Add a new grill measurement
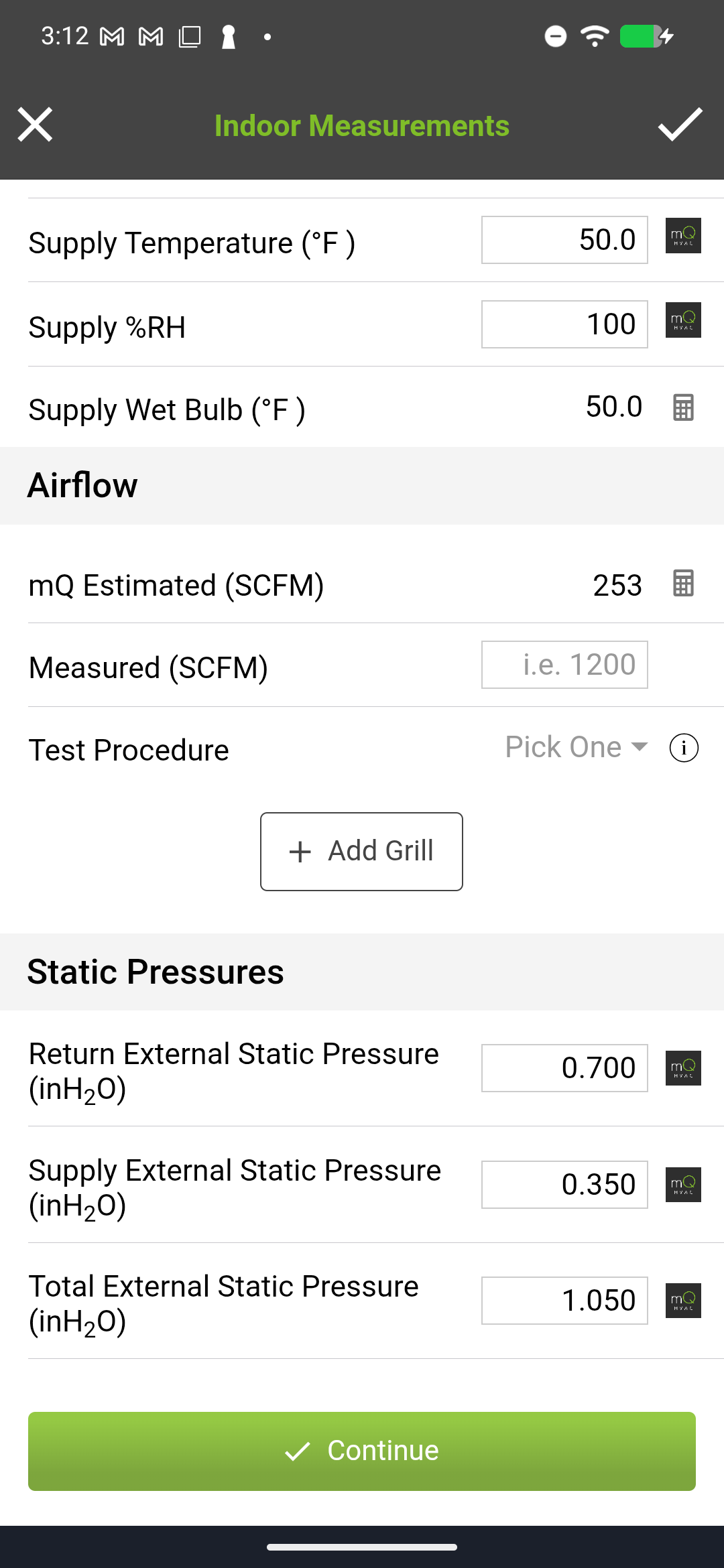Viewport: 724px width, 1568px height. [x=361, y=850]
